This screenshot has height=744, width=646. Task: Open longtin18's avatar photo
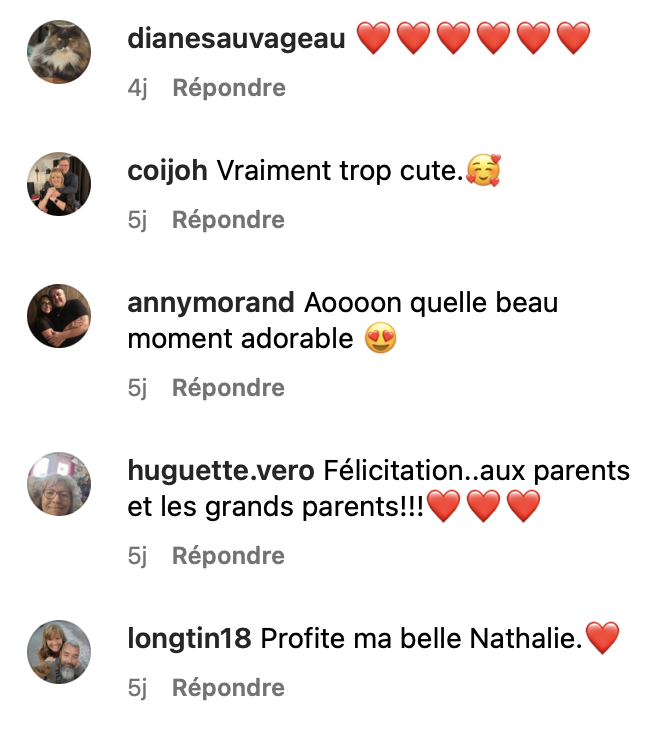click(x=59, y=652)
